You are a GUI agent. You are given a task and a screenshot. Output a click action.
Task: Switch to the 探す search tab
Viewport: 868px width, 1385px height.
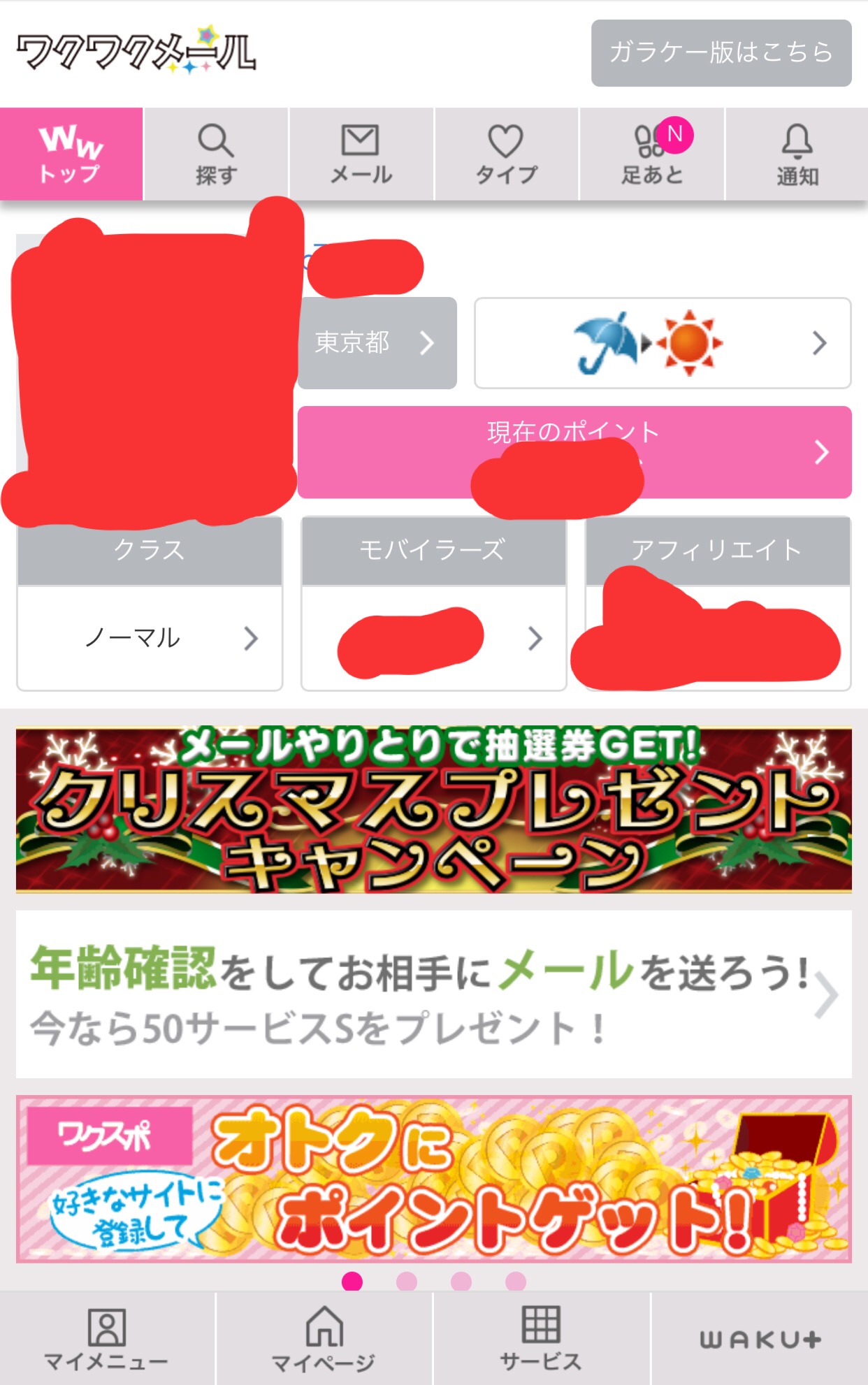pos(216,154)
